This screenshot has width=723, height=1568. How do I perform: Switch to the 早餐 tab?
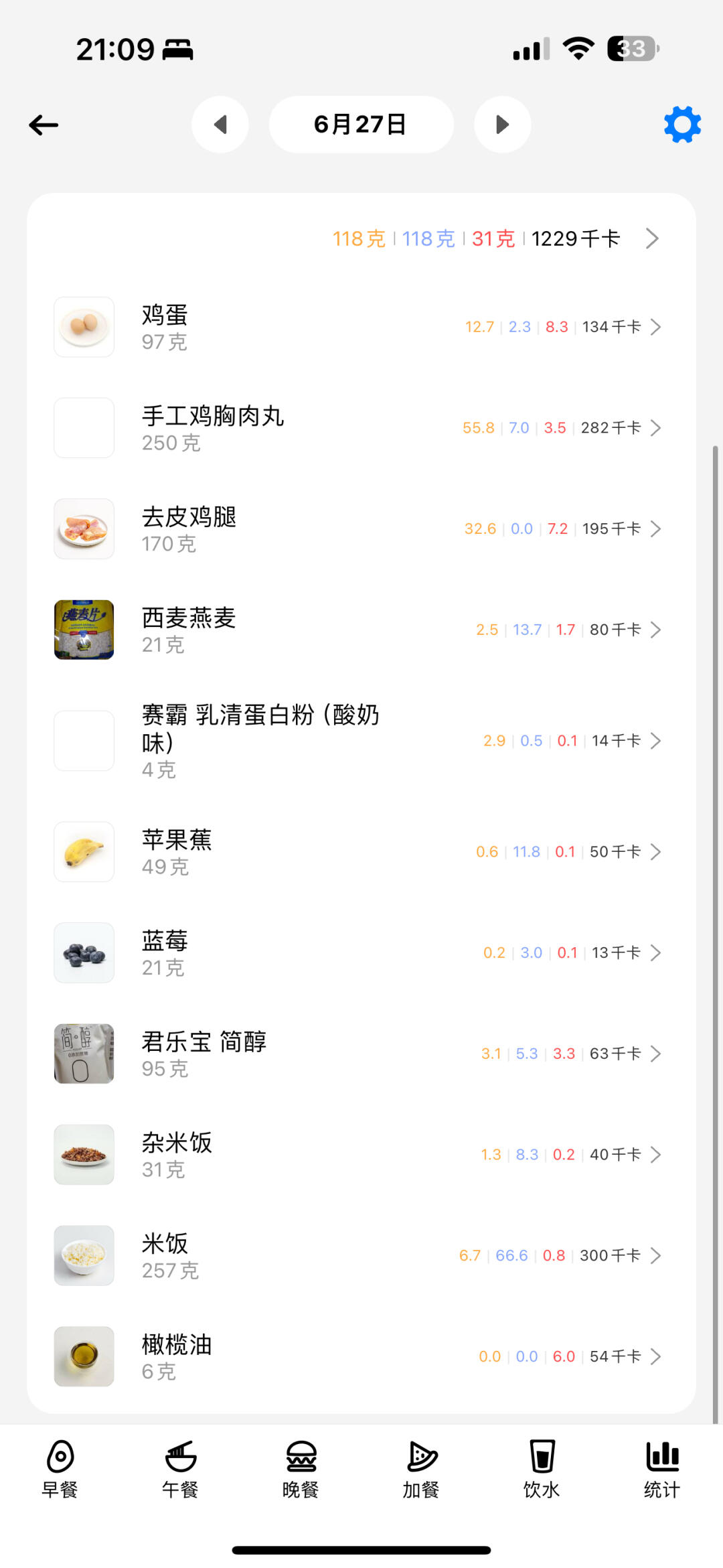point(60,1469)
